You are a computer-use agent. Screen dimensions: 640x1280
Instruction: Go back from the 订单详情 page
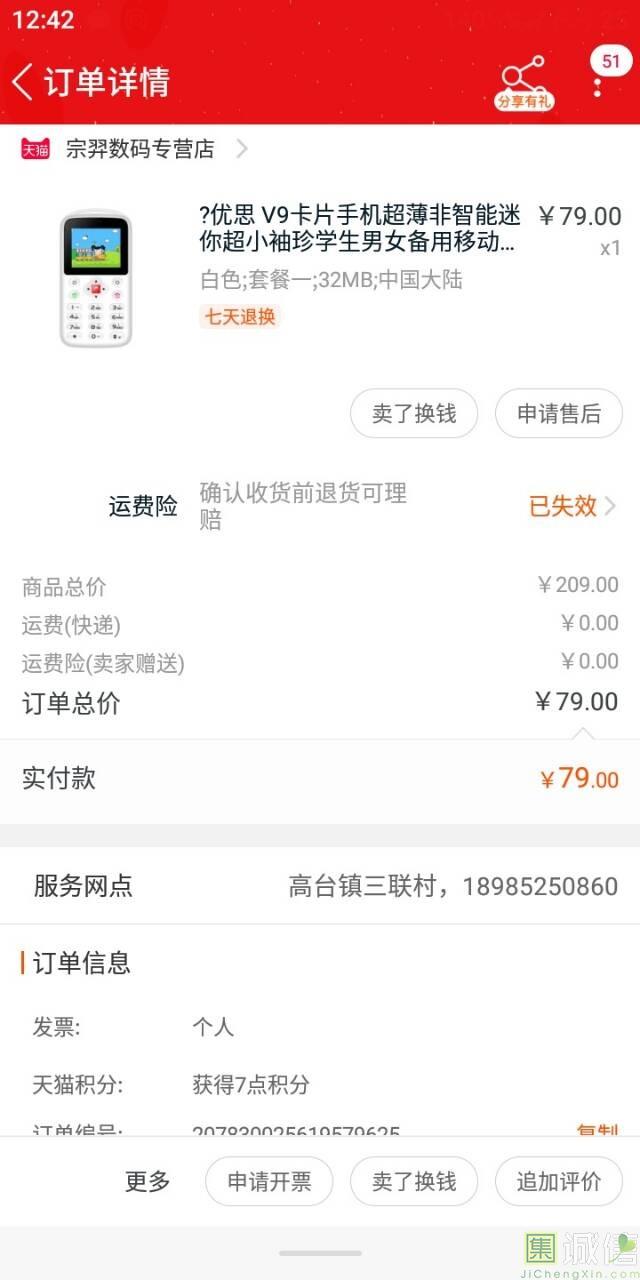pos(24,81)
